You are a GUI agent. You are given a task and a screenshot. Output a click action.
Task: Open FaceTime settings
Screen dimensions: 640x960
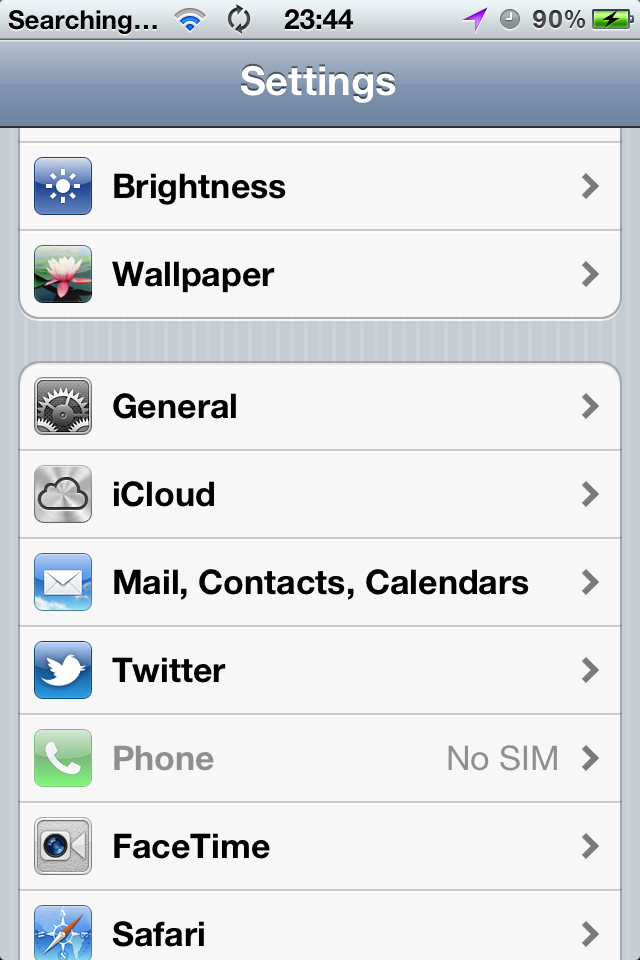click(x=320, y=847)
